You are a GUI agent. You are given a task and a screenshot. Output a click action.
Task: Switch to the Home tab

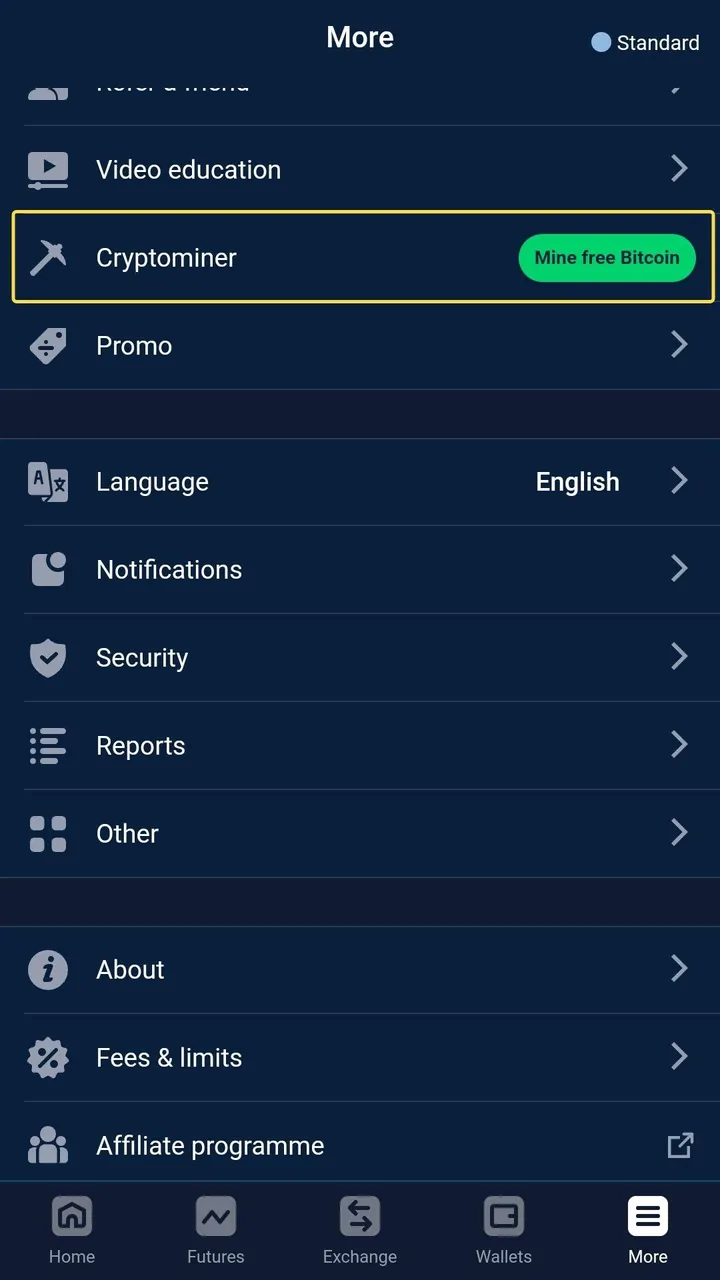(72, 1231)
